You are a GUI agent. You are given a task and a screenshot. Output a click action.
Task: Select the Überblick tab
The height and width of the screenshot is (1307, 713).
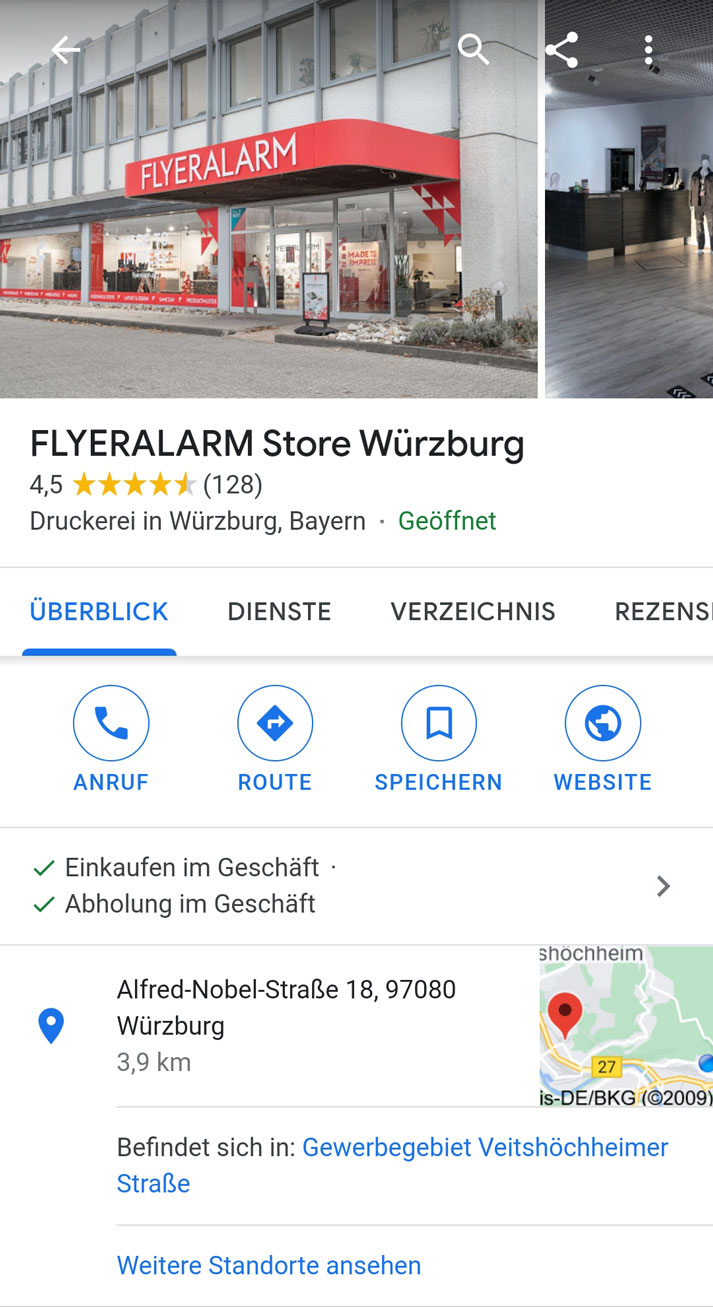[x=99, y=612]
